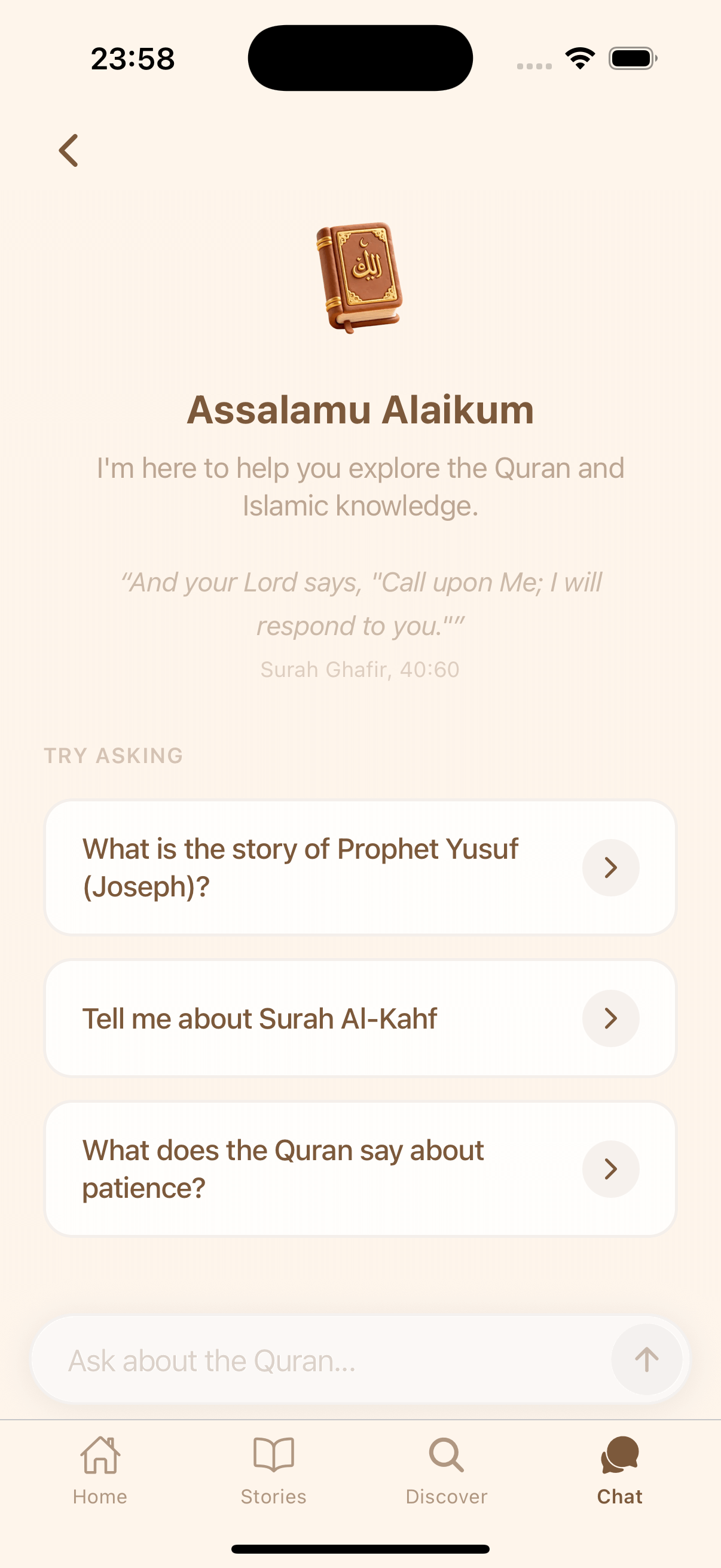Select the Wi-Fi indicator in status bar

click(578, 58)
